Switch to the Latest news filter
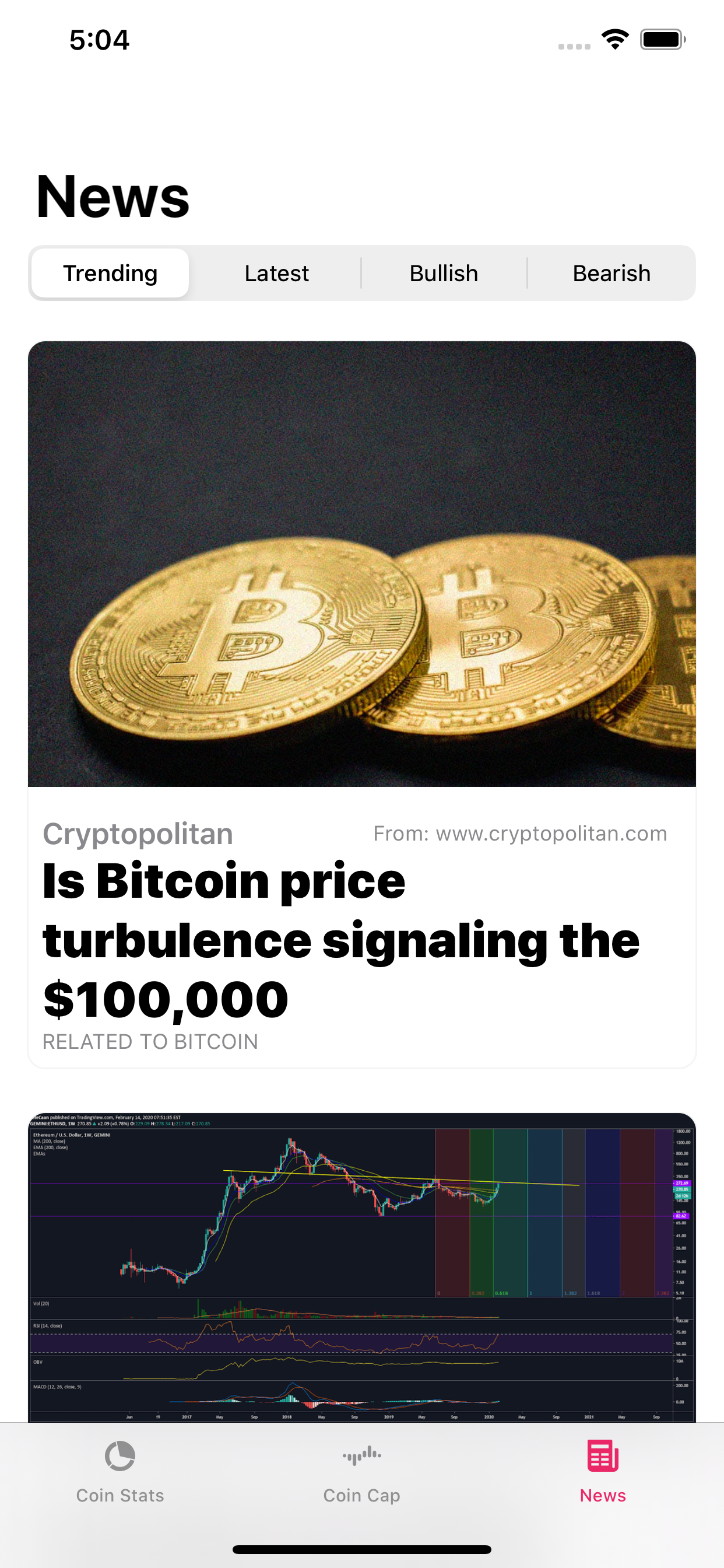The height and width of the screenshot is (1568, 724). (276, 272)
